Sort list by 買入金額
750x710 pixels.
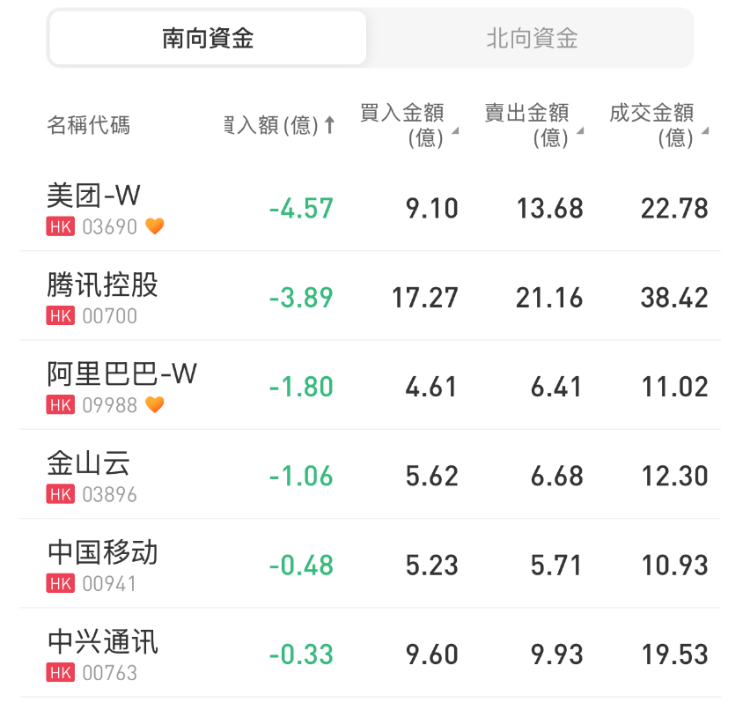click(408, 126)
